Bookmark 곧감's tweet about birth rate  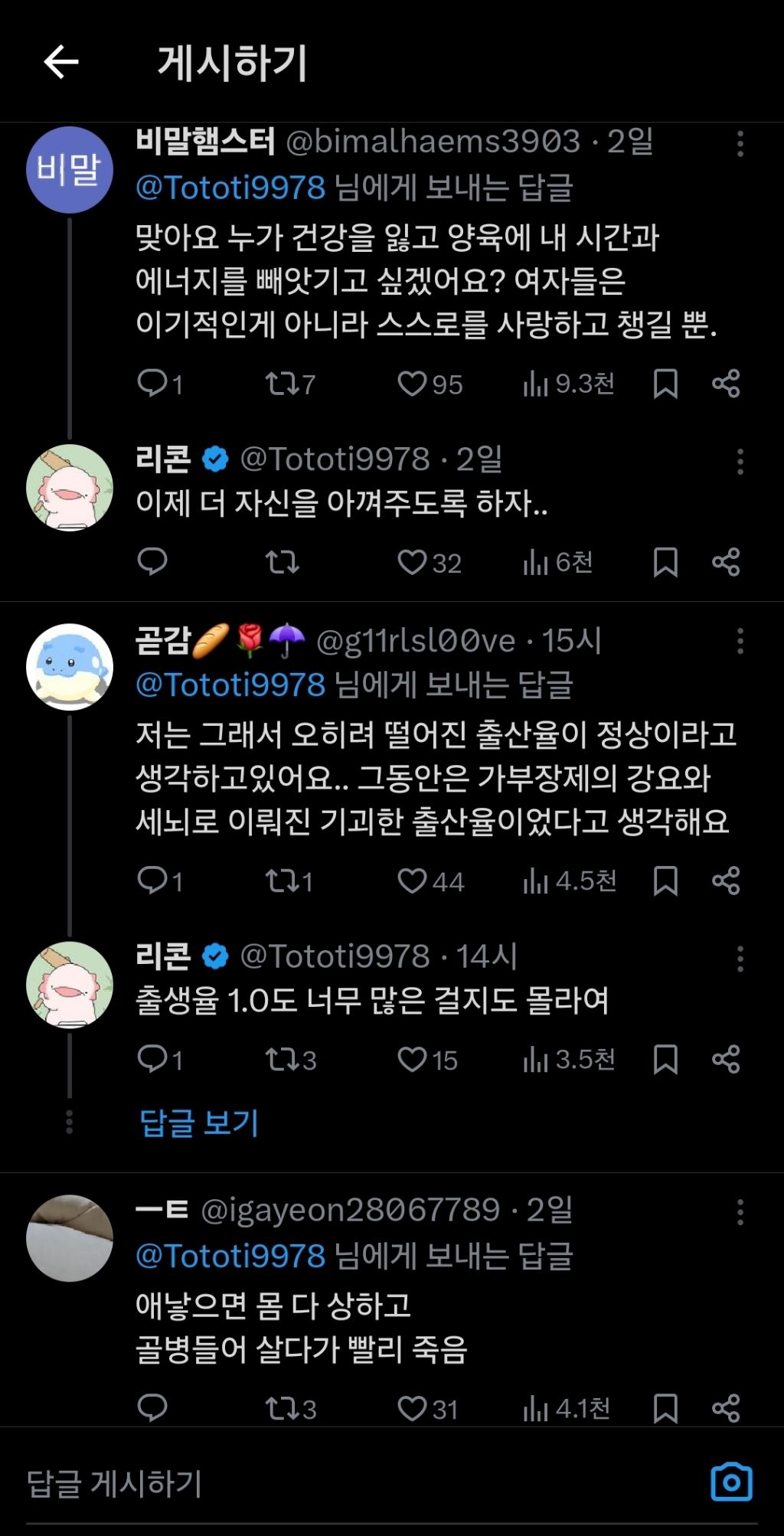(x=665, y=881)
